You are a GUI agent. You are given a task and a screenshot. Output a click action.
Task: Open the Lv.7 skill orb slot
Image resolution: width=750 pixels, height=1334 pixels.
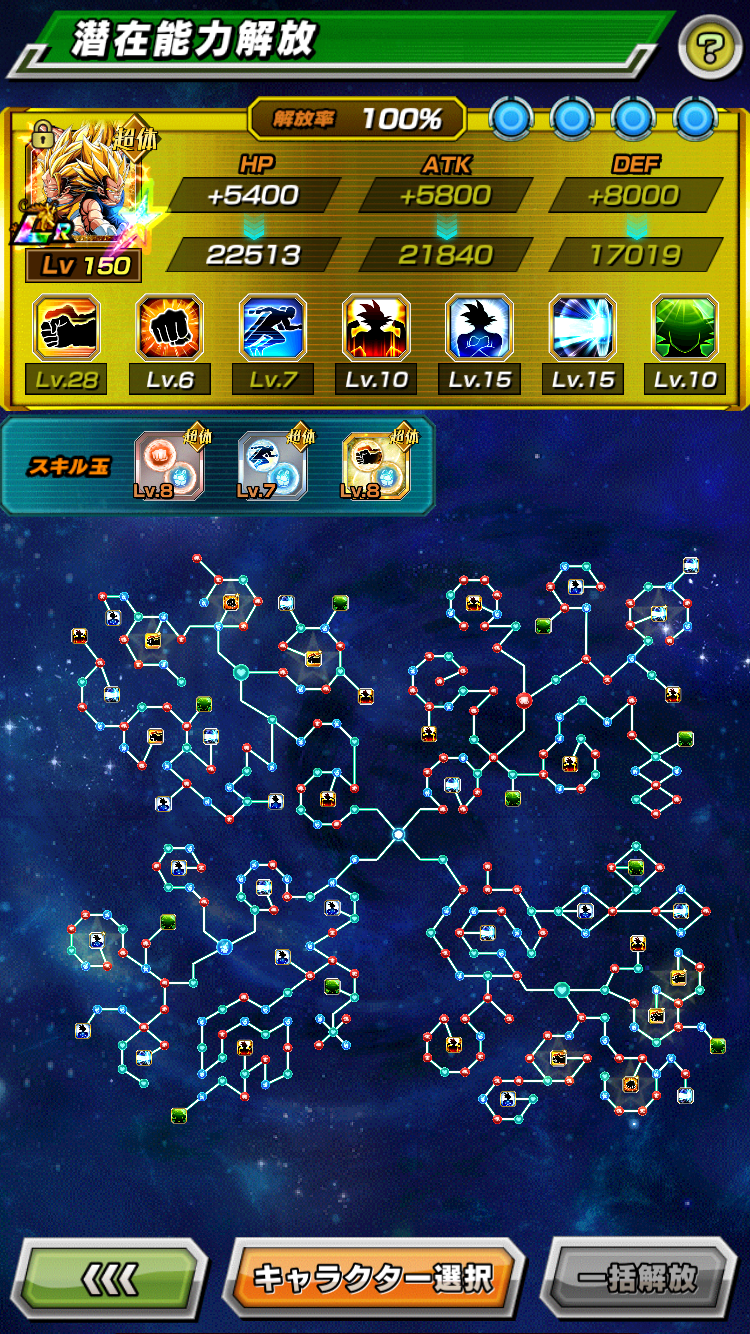272,466
